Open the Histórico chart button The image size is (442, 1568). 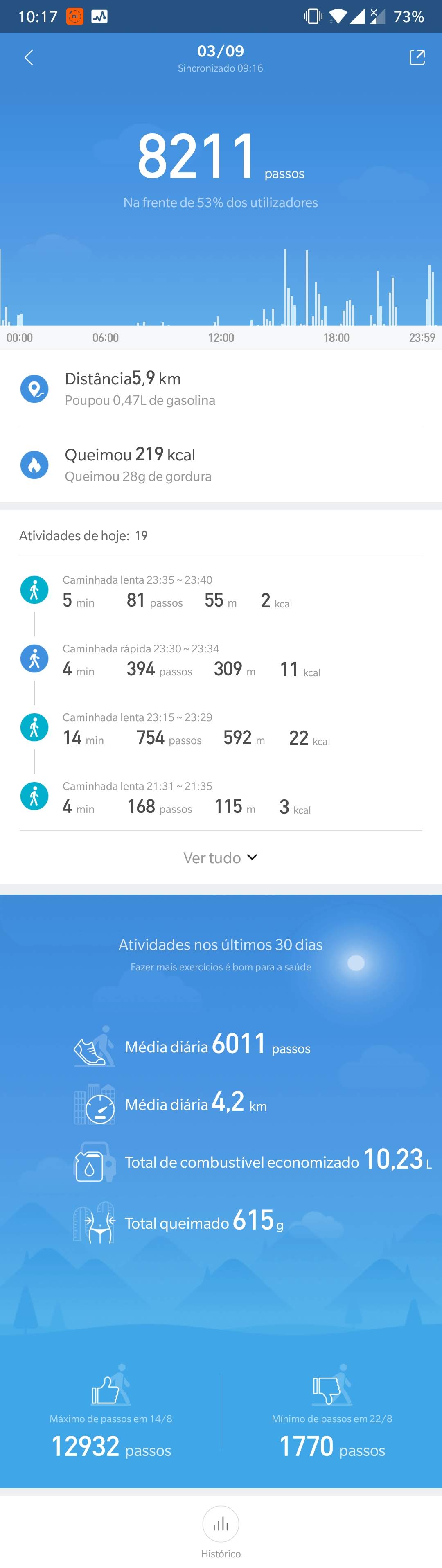[221, 1525]
